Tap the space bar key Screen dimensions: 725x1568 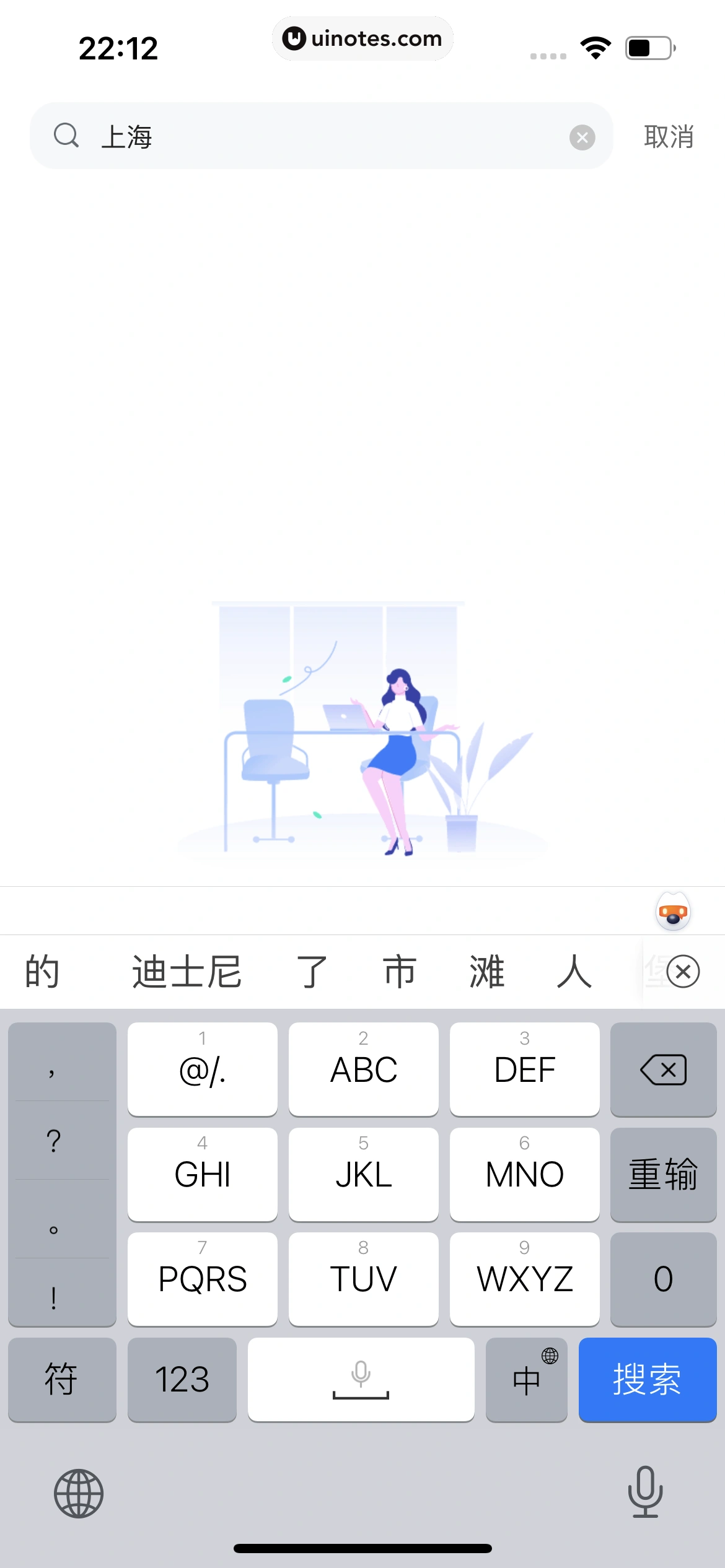[x=361, y=1379]
